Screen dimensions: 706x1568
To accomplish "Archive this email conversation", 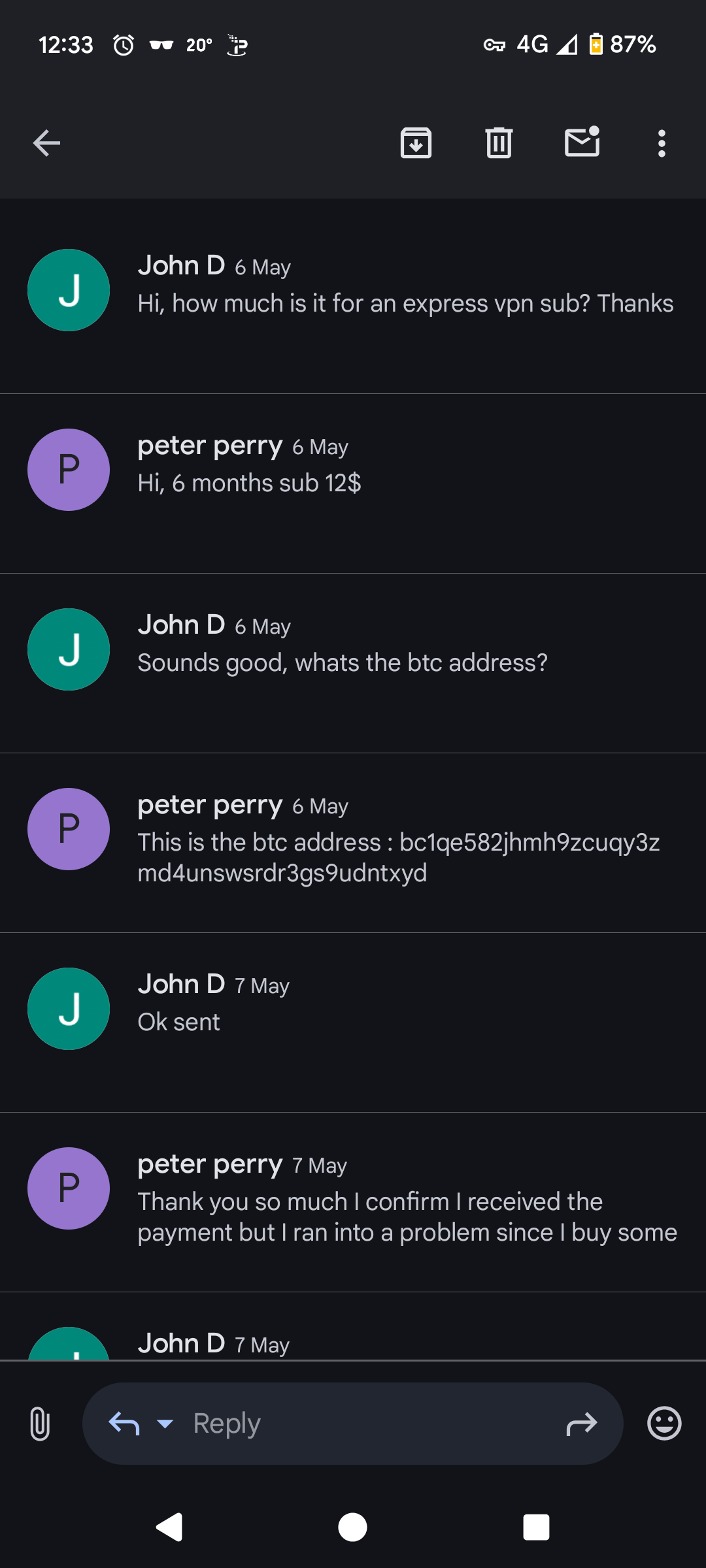I will [x=416, y=143].
